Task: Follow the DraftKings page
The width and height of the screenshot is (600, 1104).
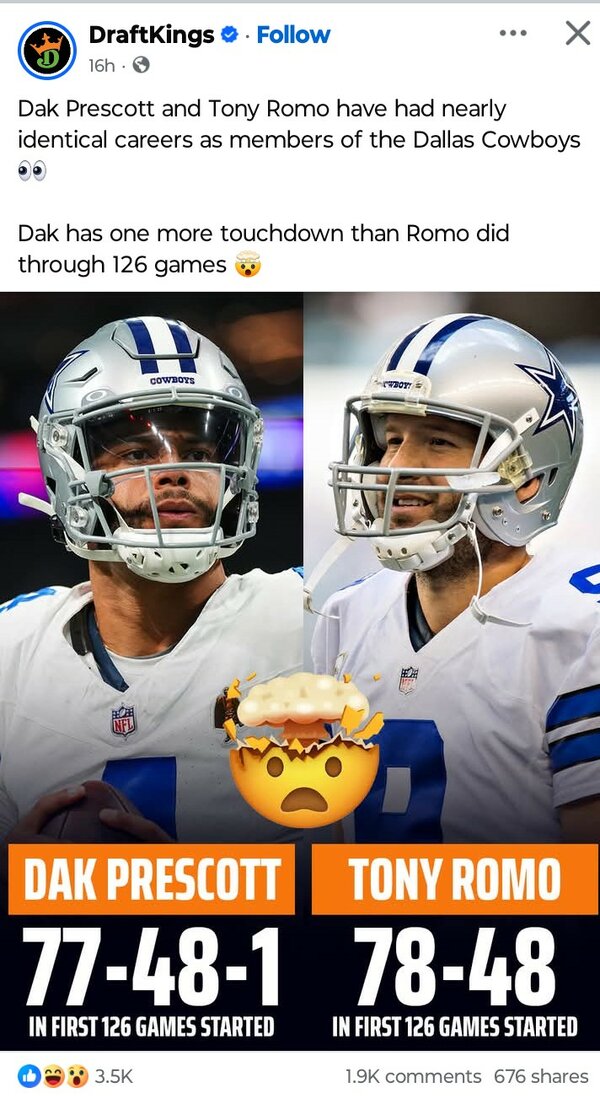Action: 293,35
